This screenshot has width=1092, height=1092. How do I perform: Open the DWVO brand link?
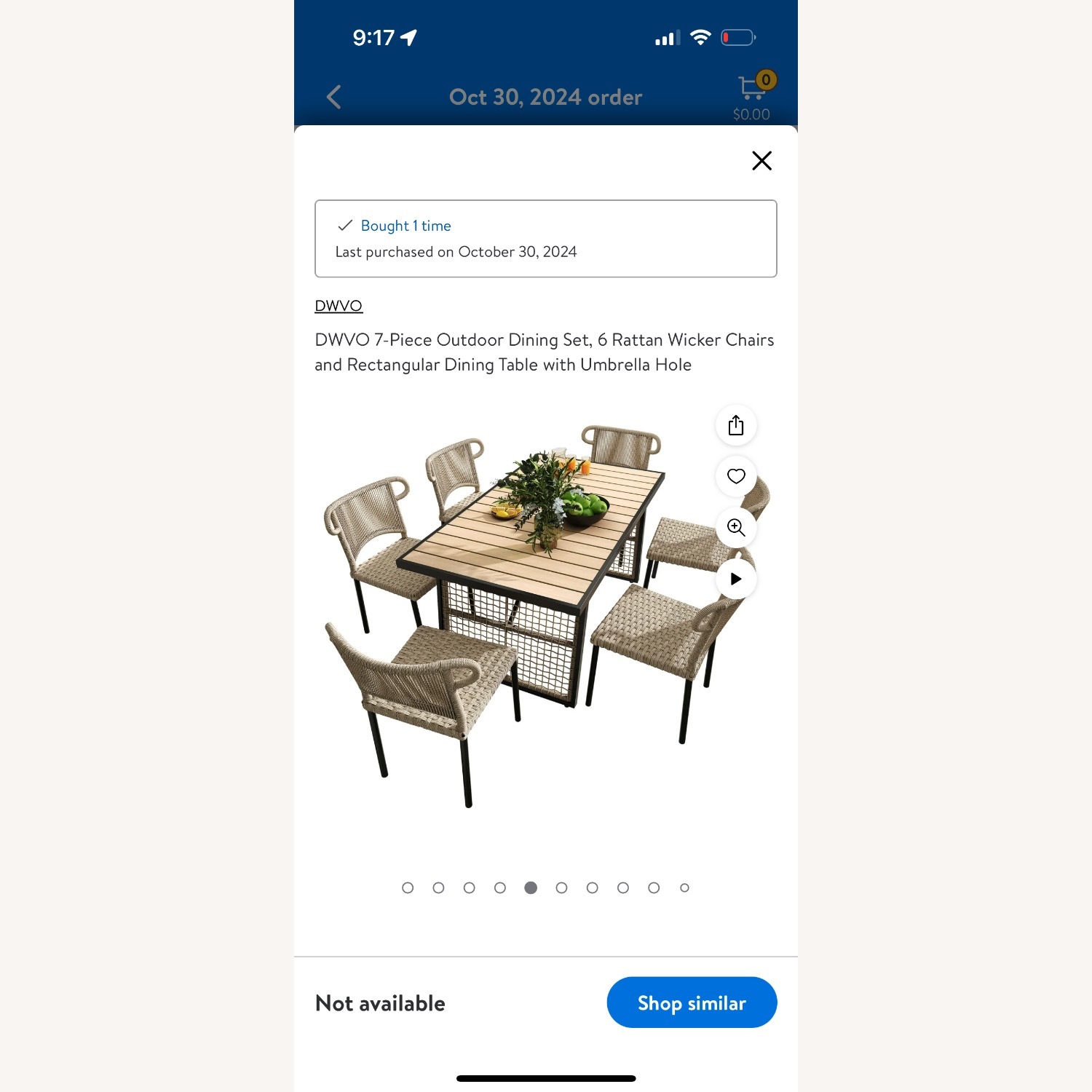(x=339, y=306)
